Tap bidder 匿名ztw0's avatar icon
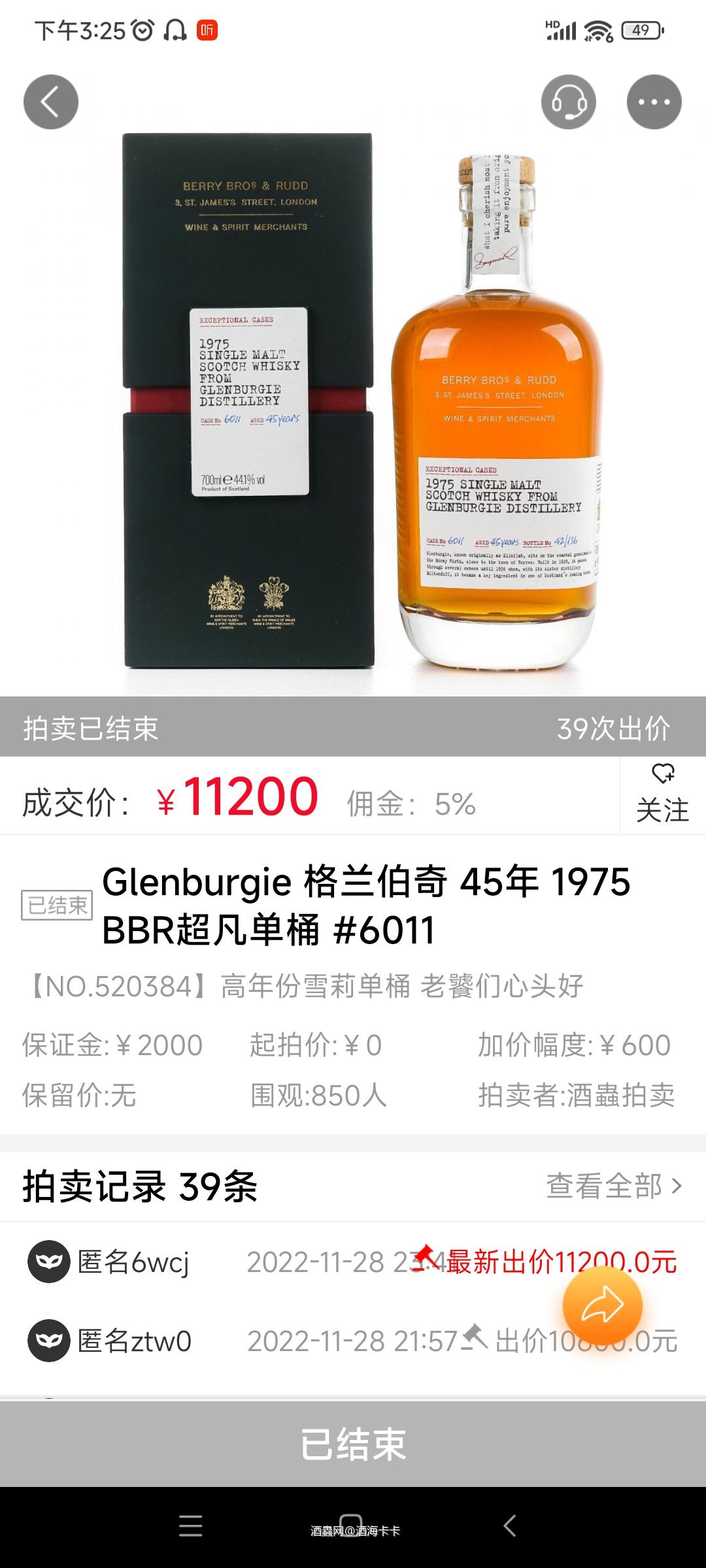The height and width of the screenshot is (1568, 706). 48,1339
